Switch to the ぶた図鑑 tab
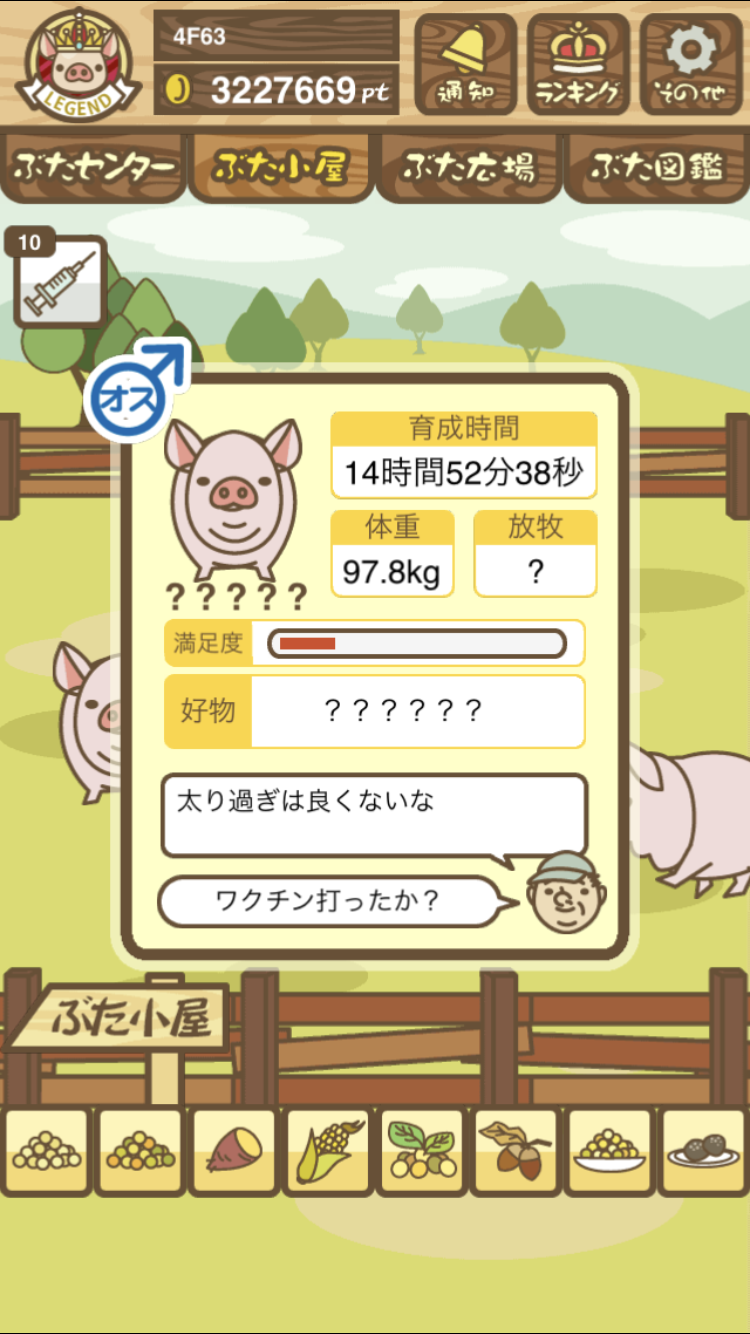Screen dimensions: 750x1334 (656, 167)
